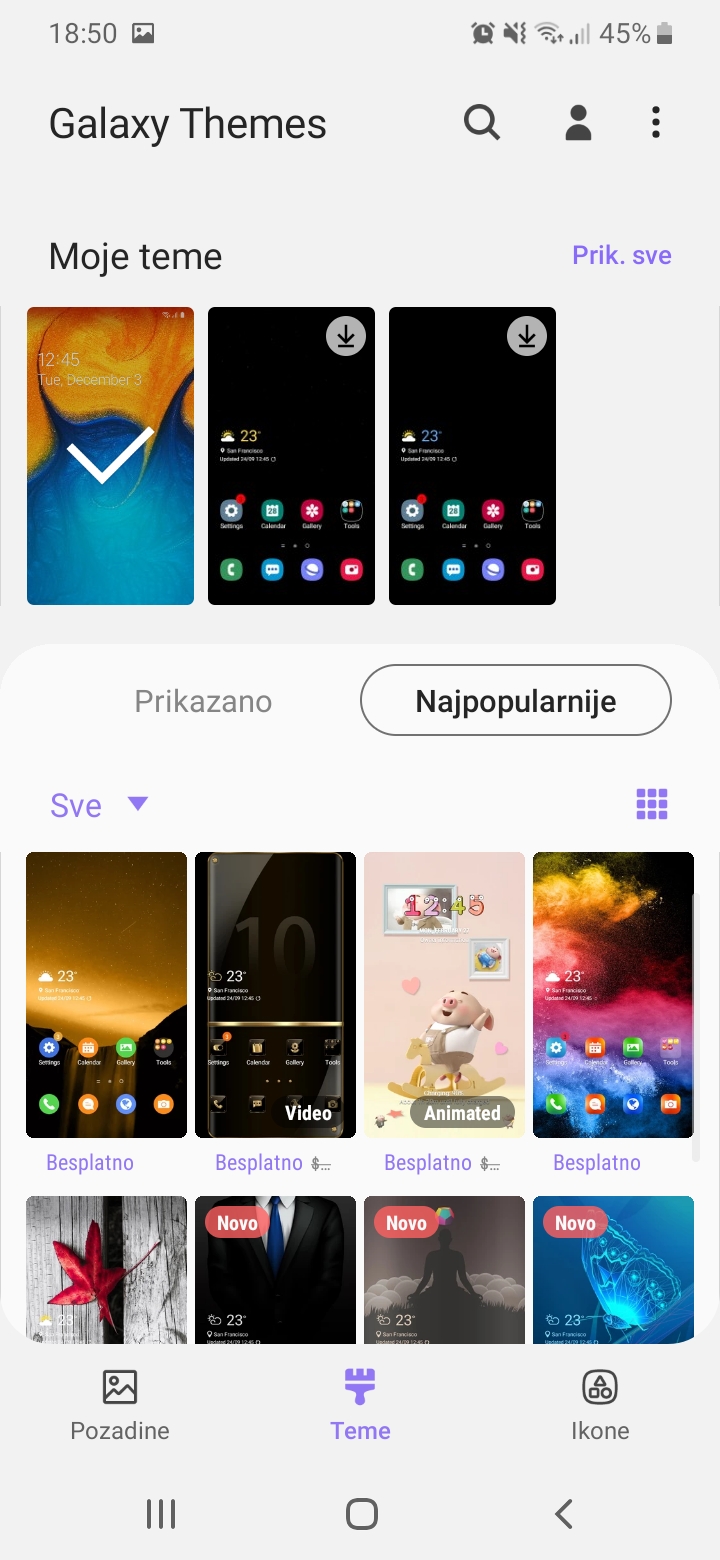Screen dimensions: 720x1560
Task: Open the three-dot overflow menu
Action: point(656,123)
